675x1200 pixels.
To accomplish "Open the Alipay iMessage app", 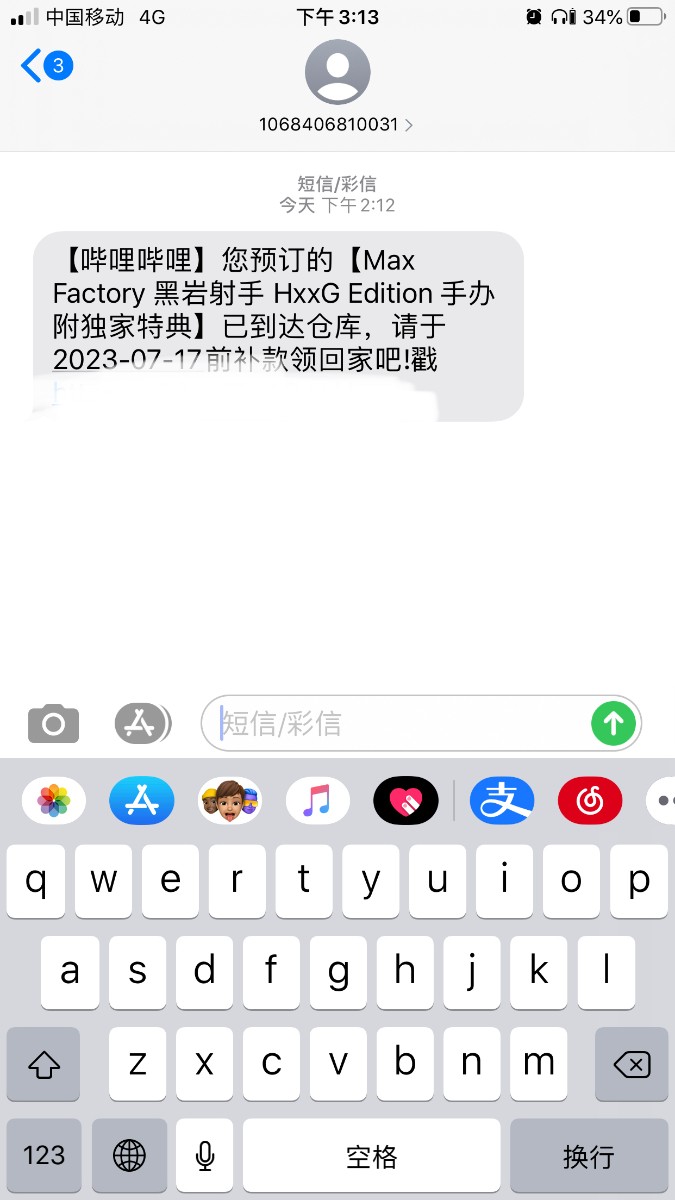I will pyautogui.click(x=502, y=800).
